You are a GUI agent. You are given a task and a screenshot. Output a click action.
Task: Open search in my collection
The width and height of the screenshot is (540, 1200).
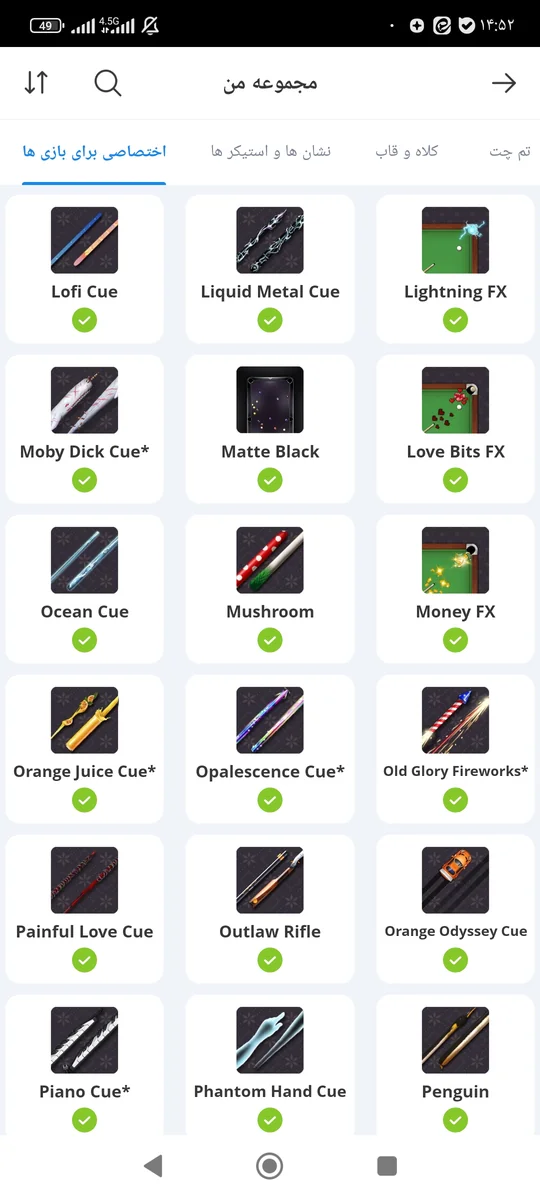click(x=108, y=83)
